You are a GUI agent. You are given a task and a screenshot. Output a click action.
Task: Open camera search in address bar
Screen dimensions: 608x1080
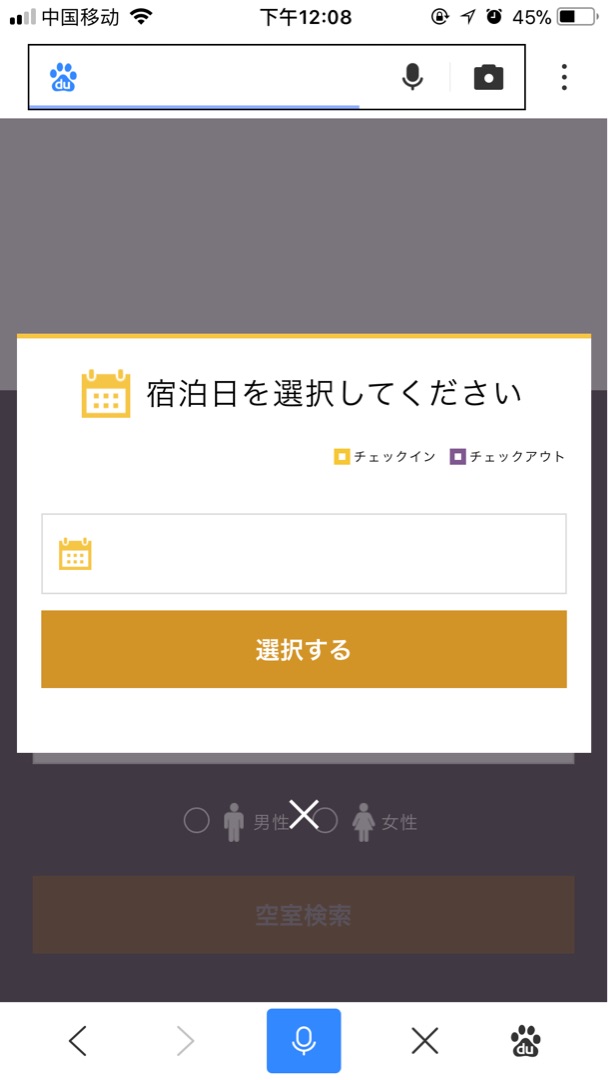point(488,77)
